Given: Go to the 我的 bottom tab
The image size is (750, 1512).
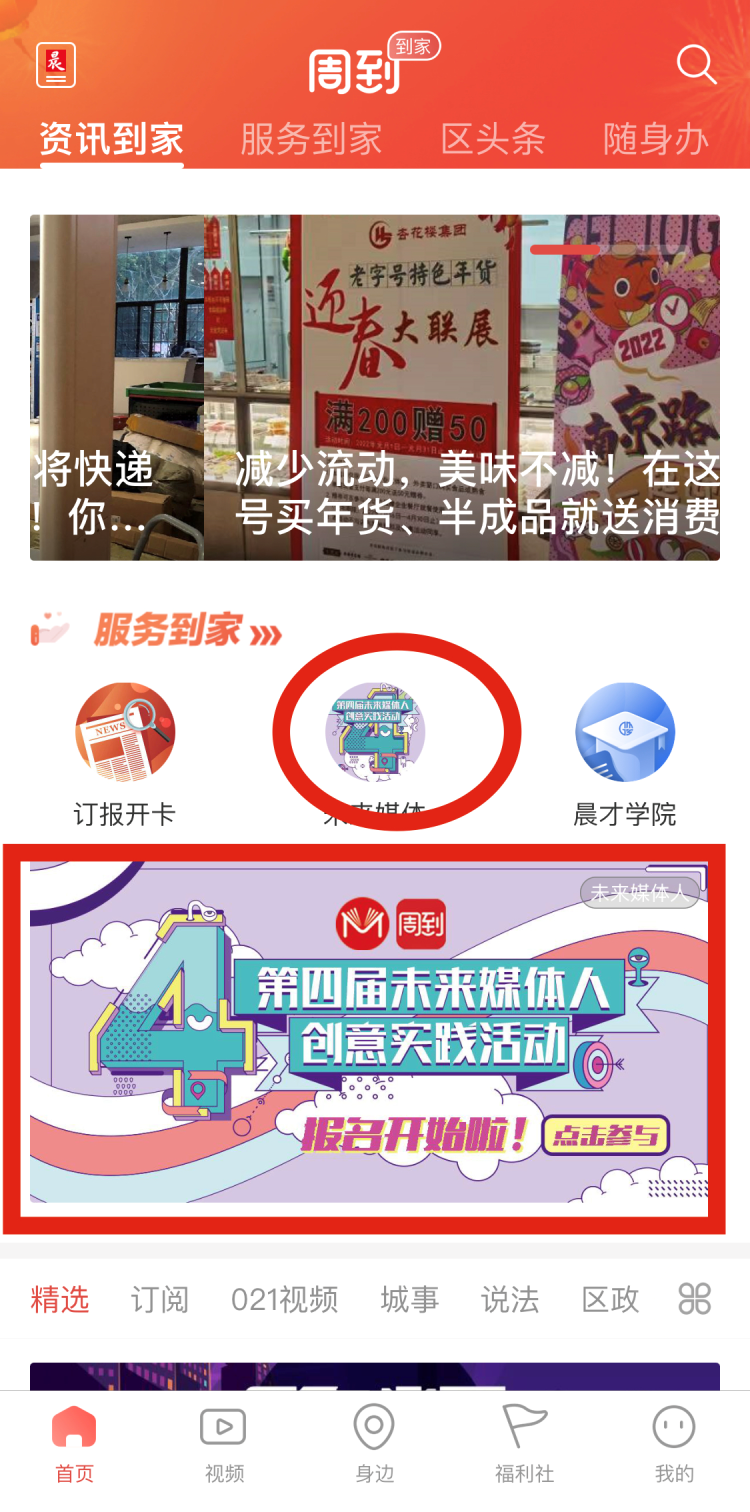Looking at the screenshot, I should (x=674, y=1445).
